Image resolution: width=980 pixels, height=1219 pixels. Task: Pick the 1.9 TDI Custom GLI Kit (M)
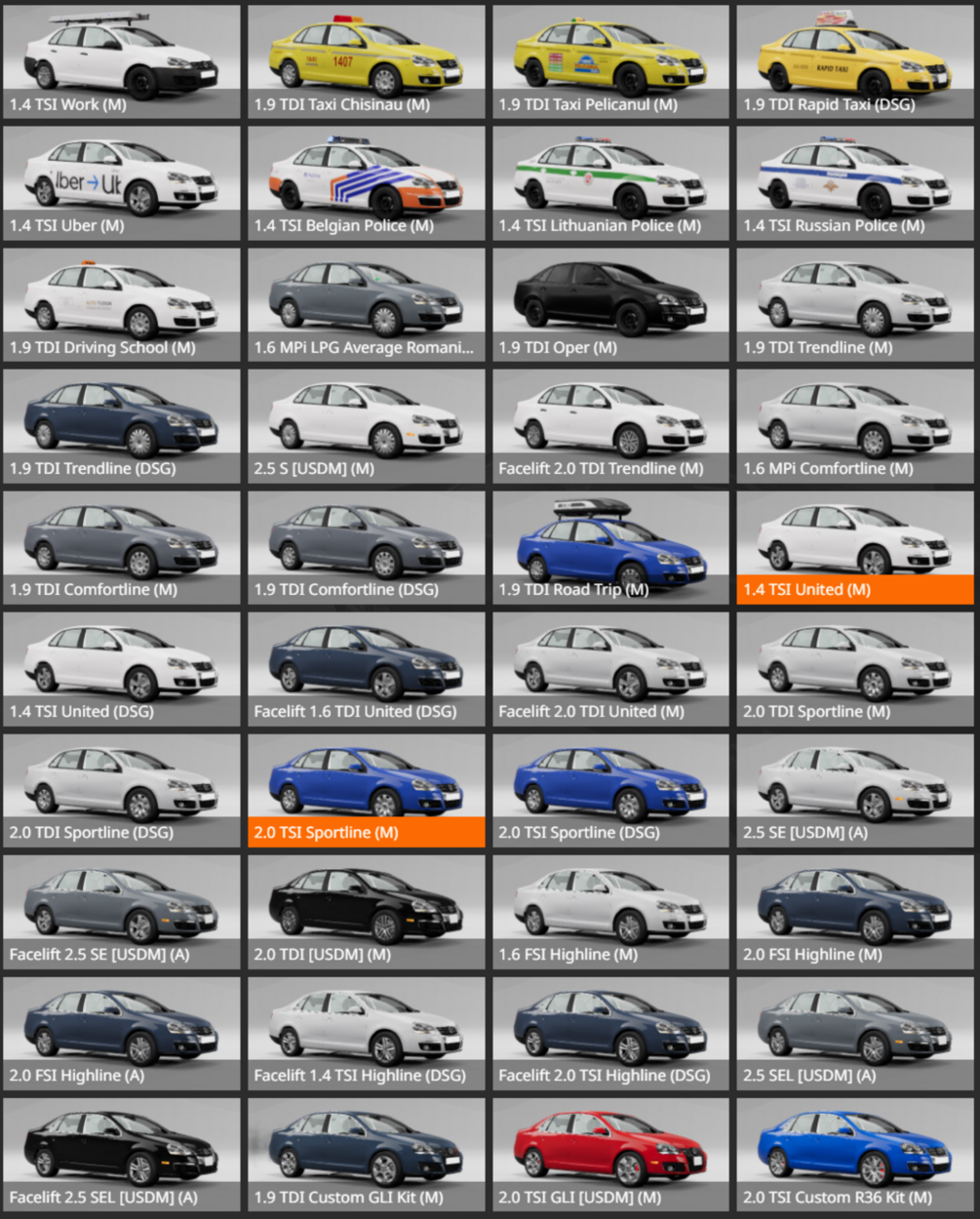(x=366, y=1155)
